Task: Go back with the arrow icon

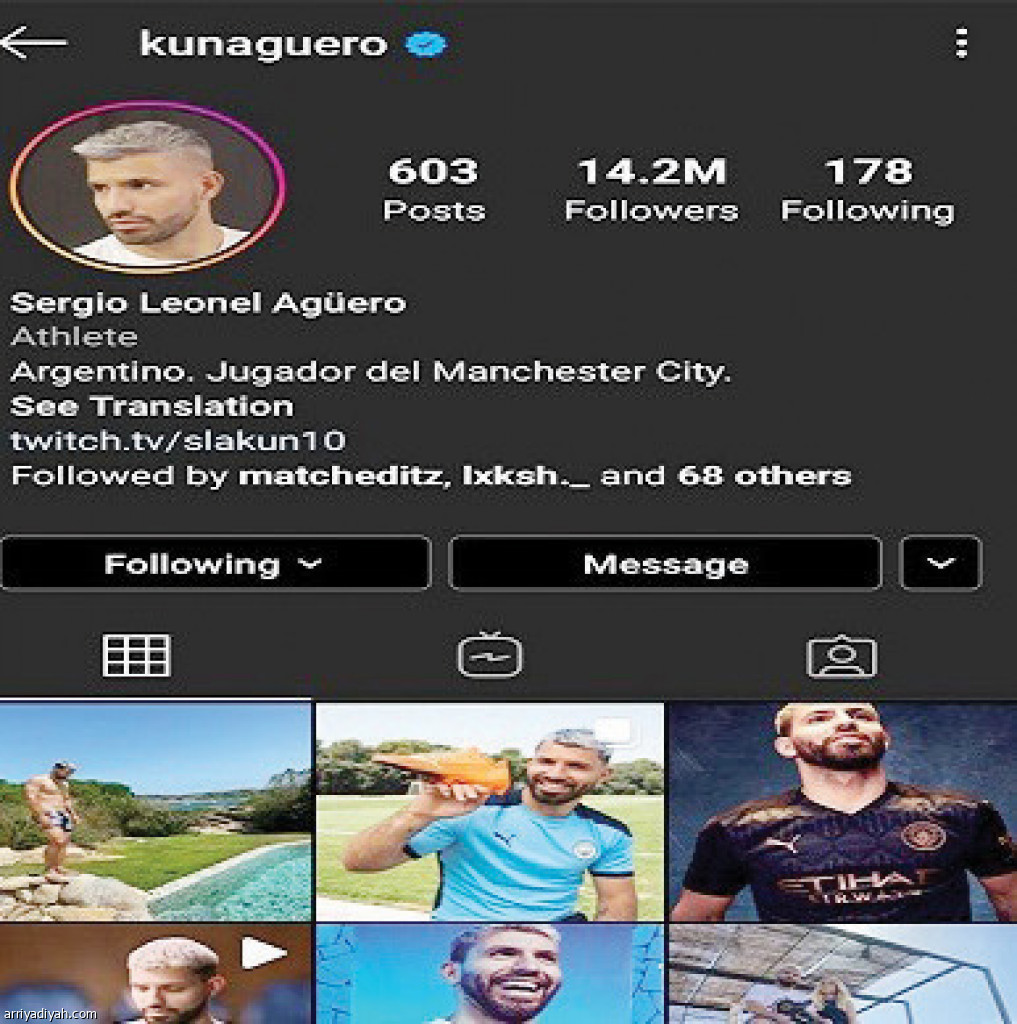Action: click(34, 44)
